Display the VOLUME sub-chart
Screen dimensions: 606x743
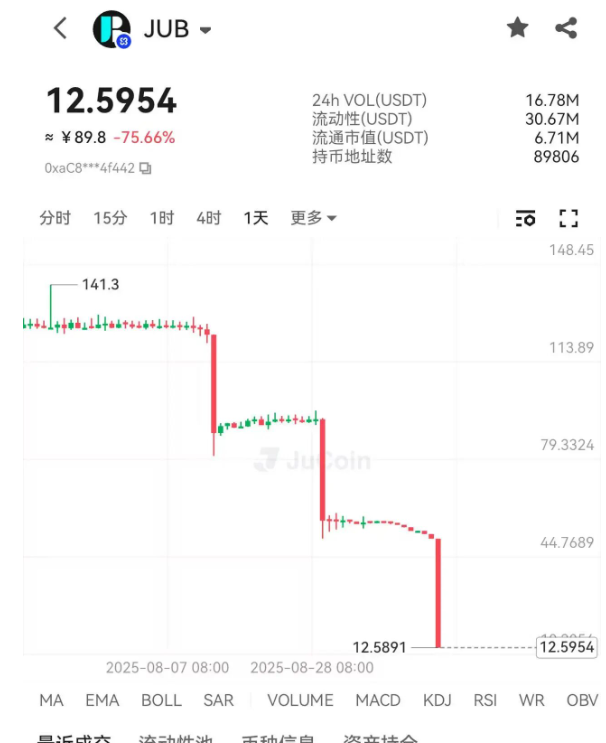tap(300, 700)
